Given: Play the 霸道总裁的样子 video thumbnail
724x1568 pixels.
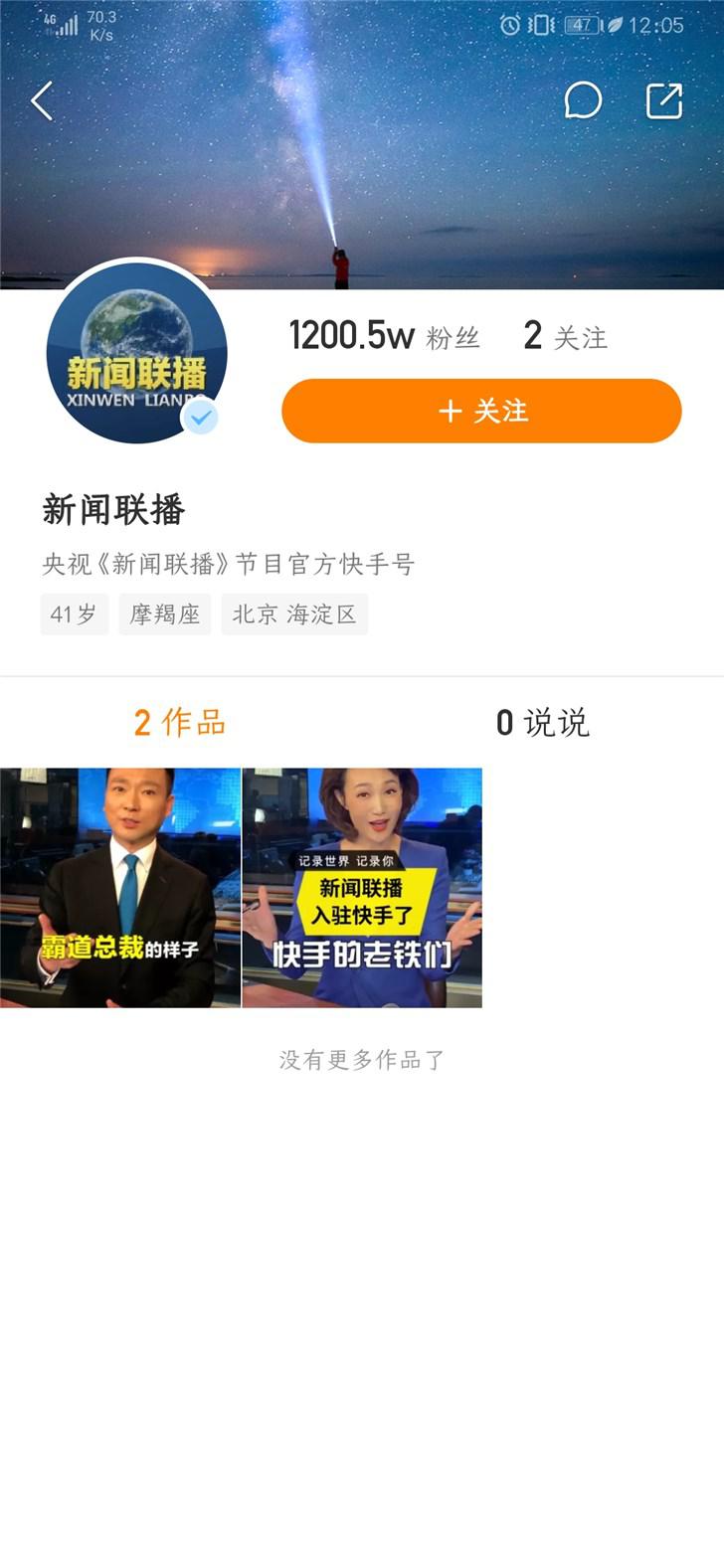Looking at the screenshot, I should (x=121, y=890).
